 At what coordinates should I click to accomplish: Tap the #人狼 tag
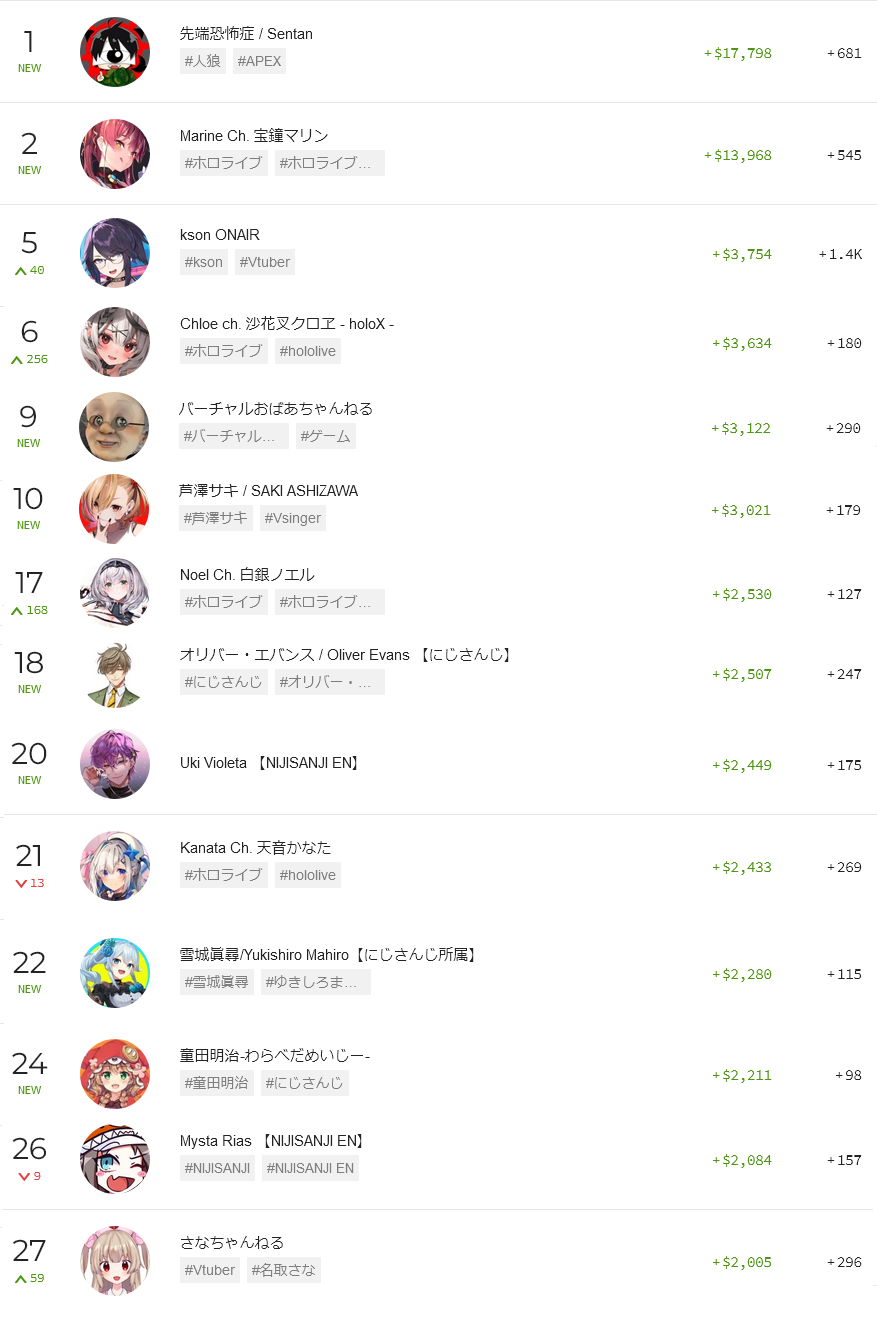pyautogui.click(x=203, y=61)
